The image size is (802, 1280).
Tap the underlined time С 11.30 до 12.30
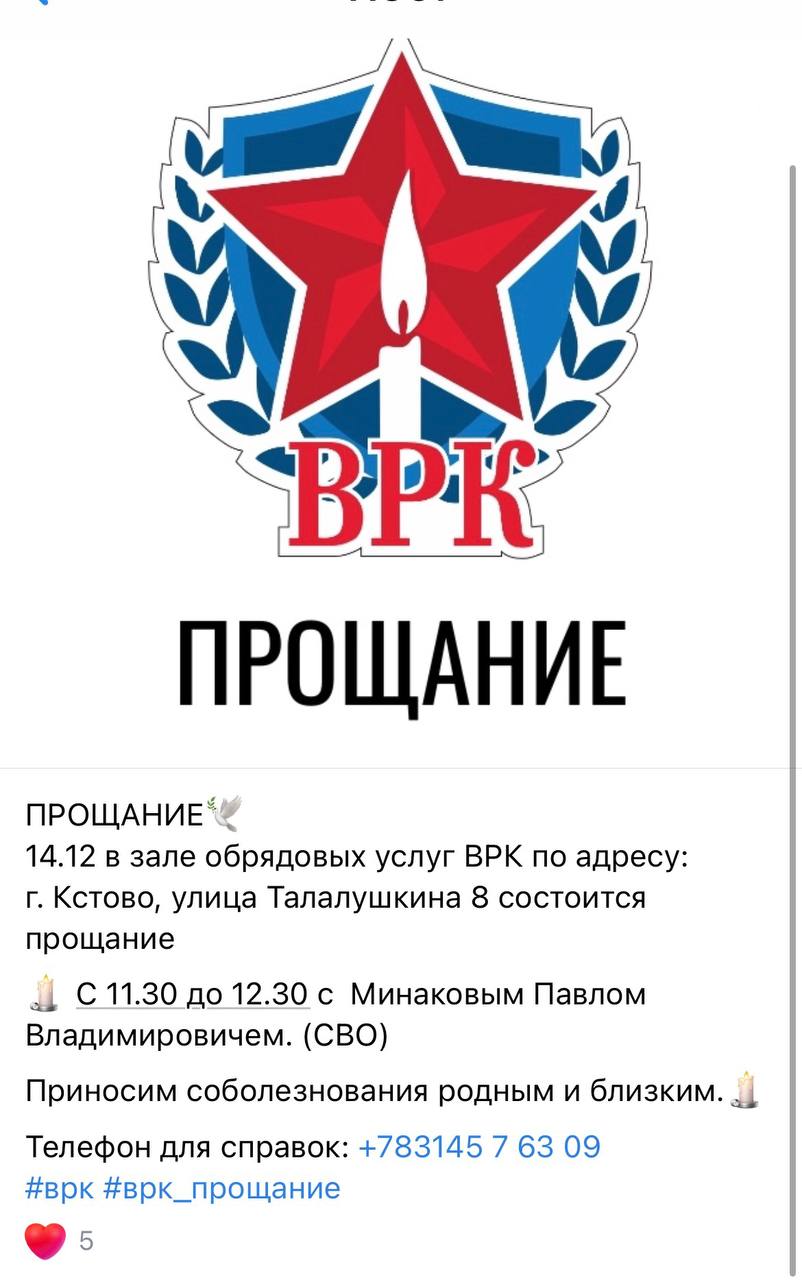click(x=191, y=995)
